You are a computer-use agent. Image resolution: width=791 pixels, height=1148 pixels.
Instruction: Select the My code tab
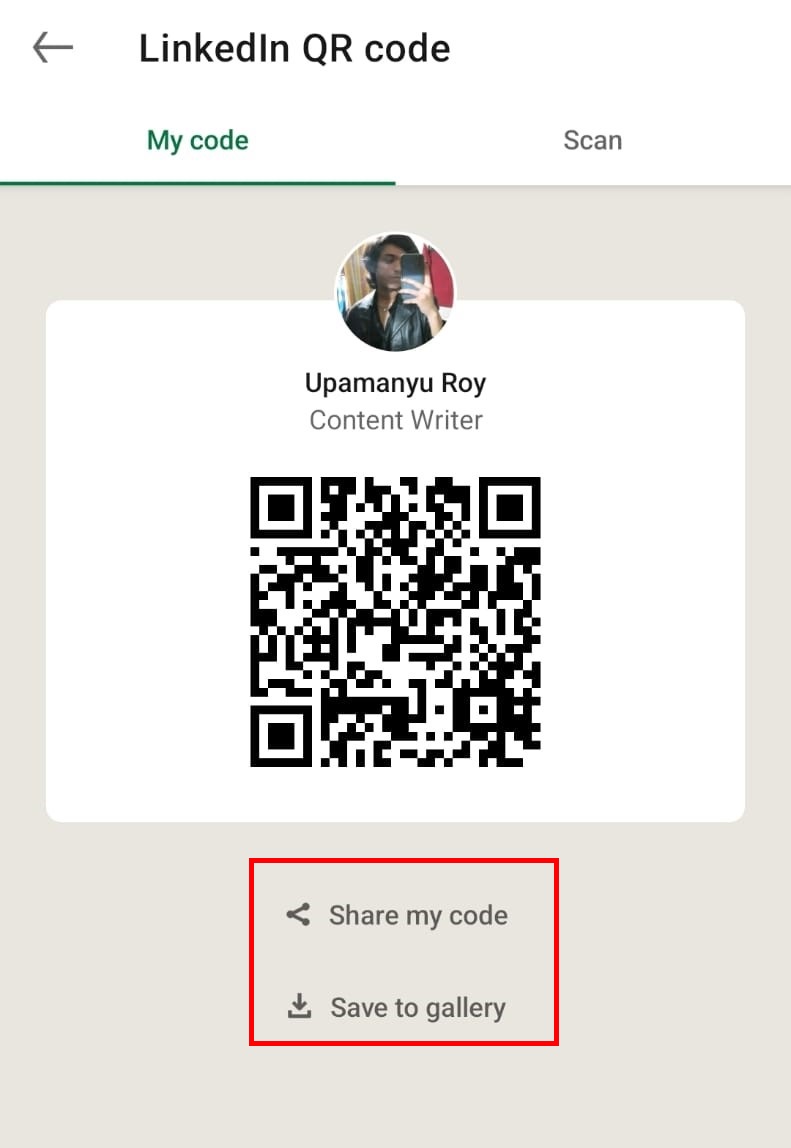[x=197, y=140]
